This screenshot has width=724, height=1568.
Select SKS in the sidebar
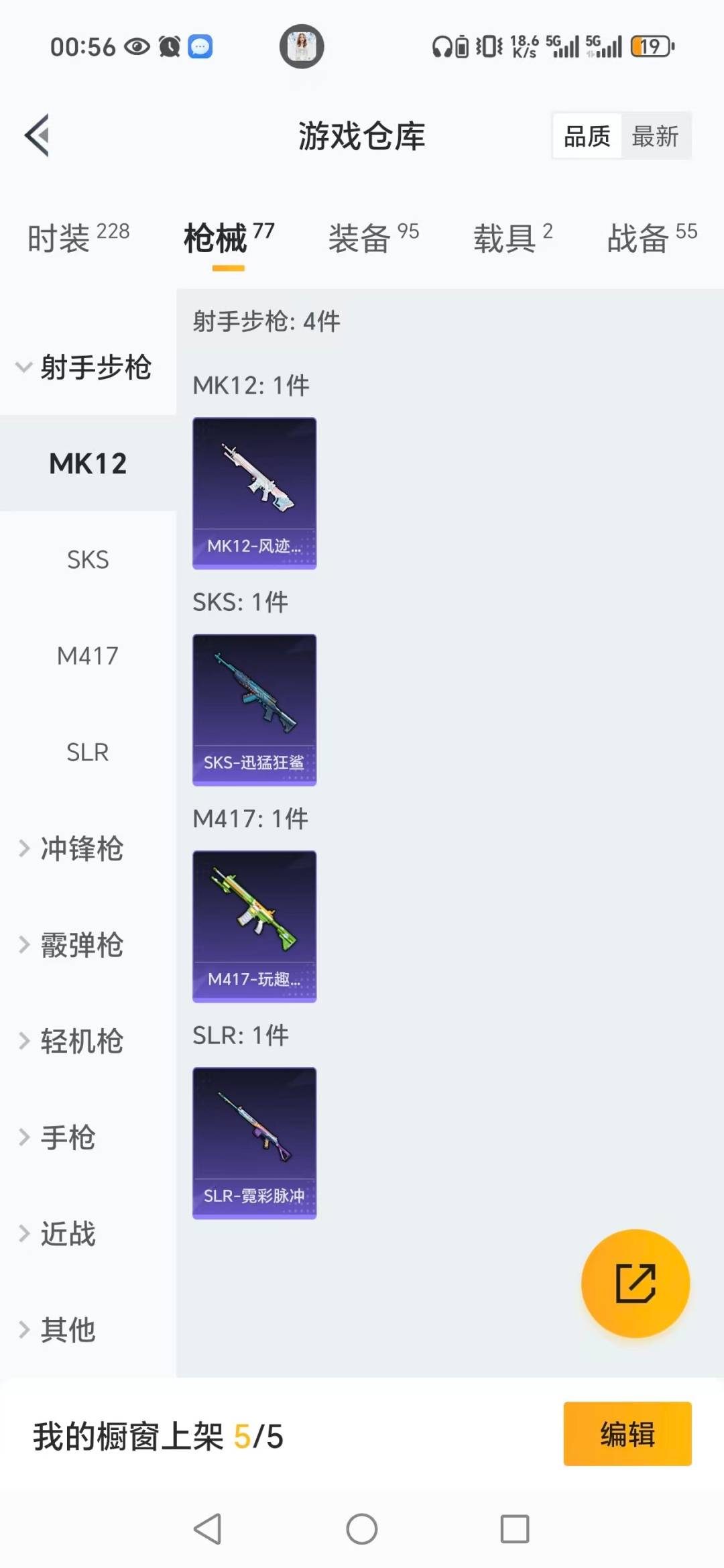point(87,559)
